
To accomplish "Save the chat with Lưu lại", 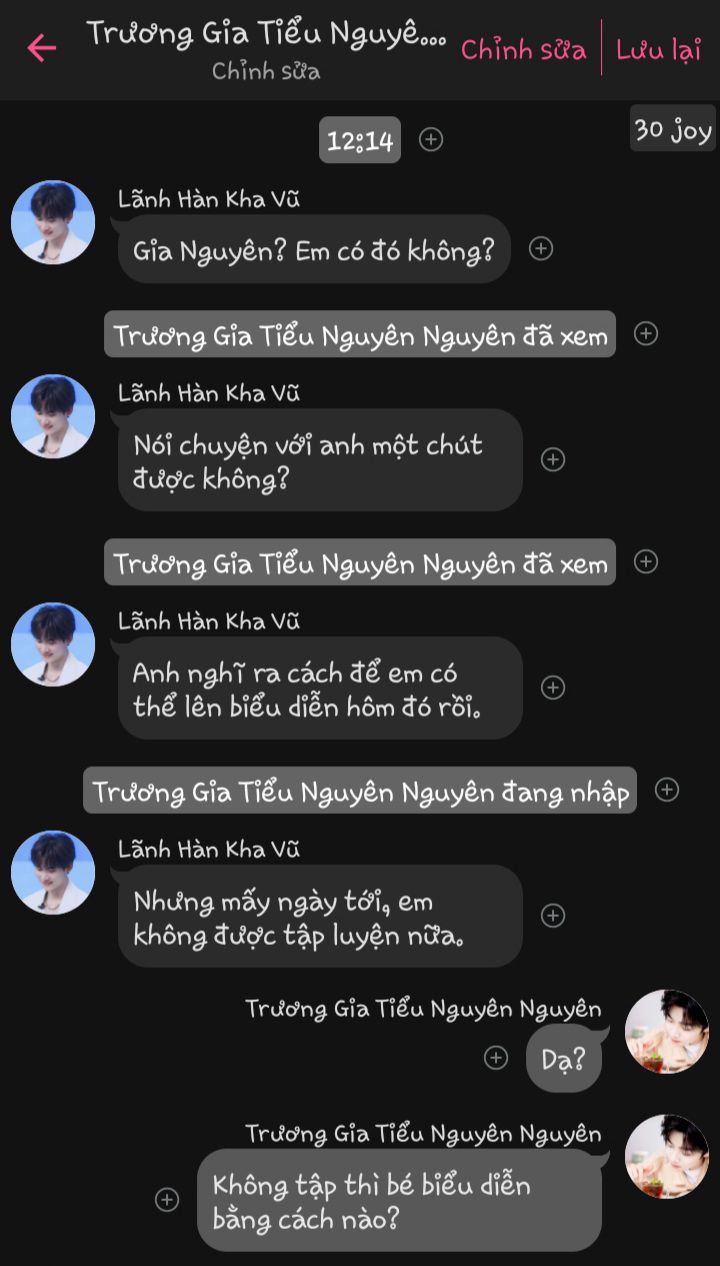I will click(x=658, y=49).
